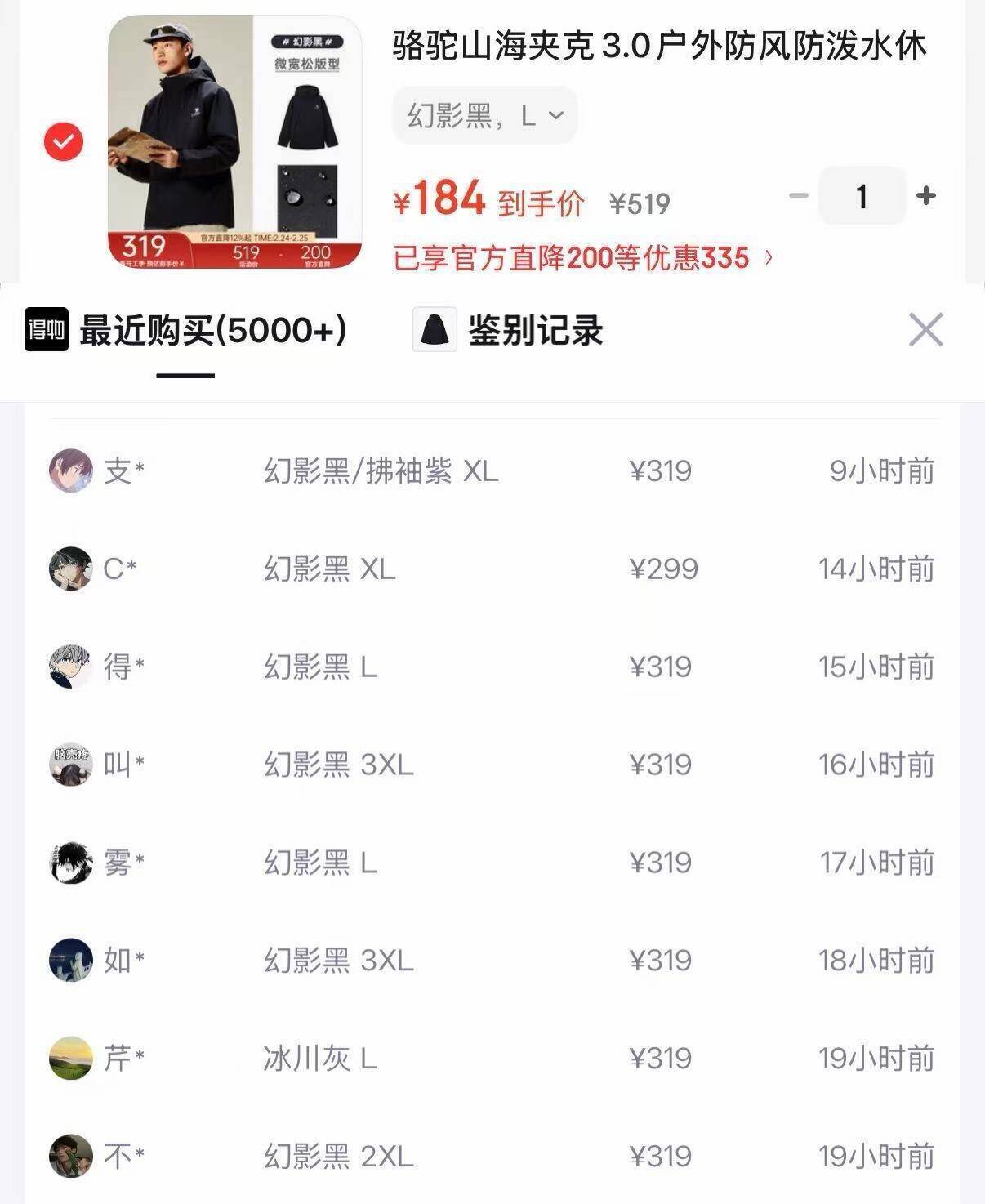The width and height of the screenshot is (985, 1204).
Task: Switch to the 最近购买(5000+) tab
Action: (212, 332)
